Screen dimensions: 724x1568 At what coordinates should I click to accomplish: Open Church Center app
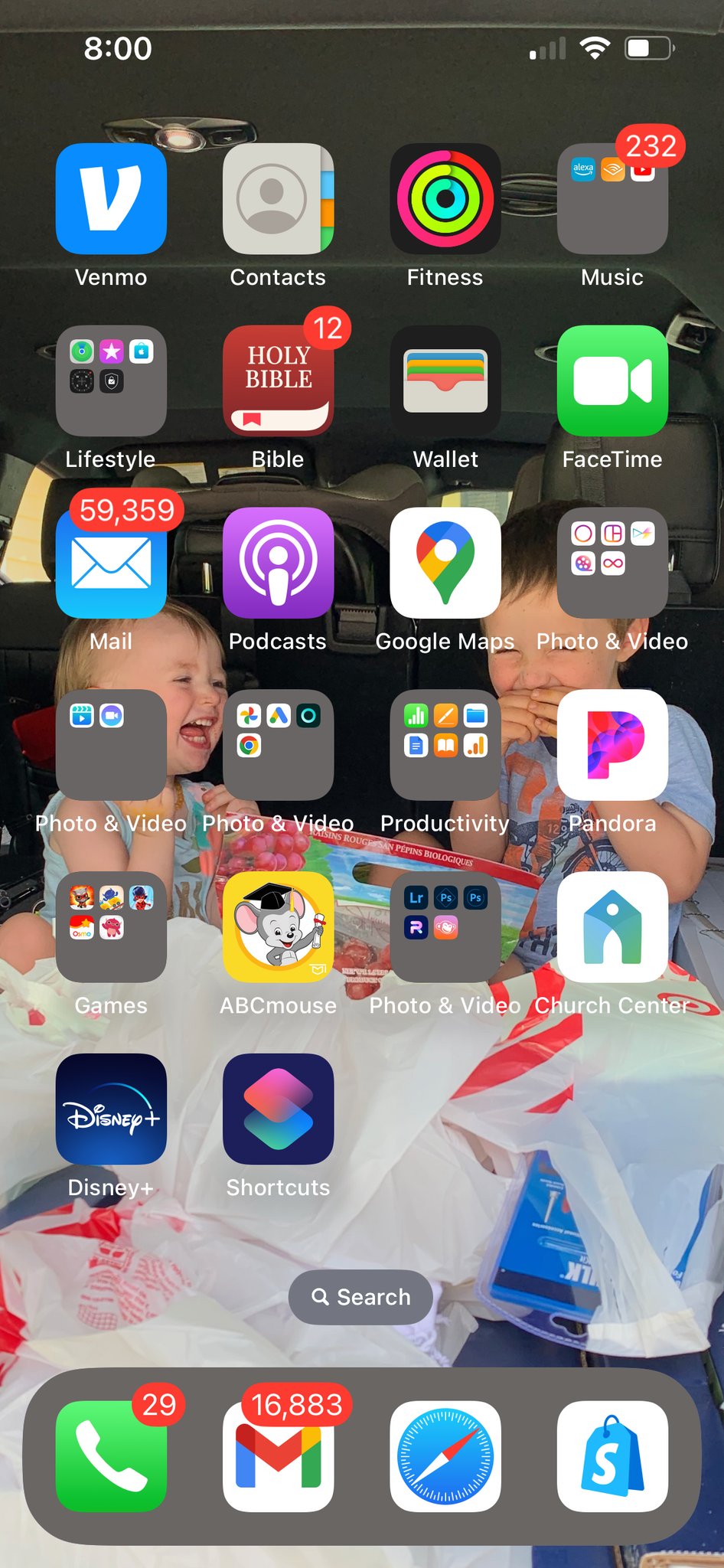pos(612,928)
